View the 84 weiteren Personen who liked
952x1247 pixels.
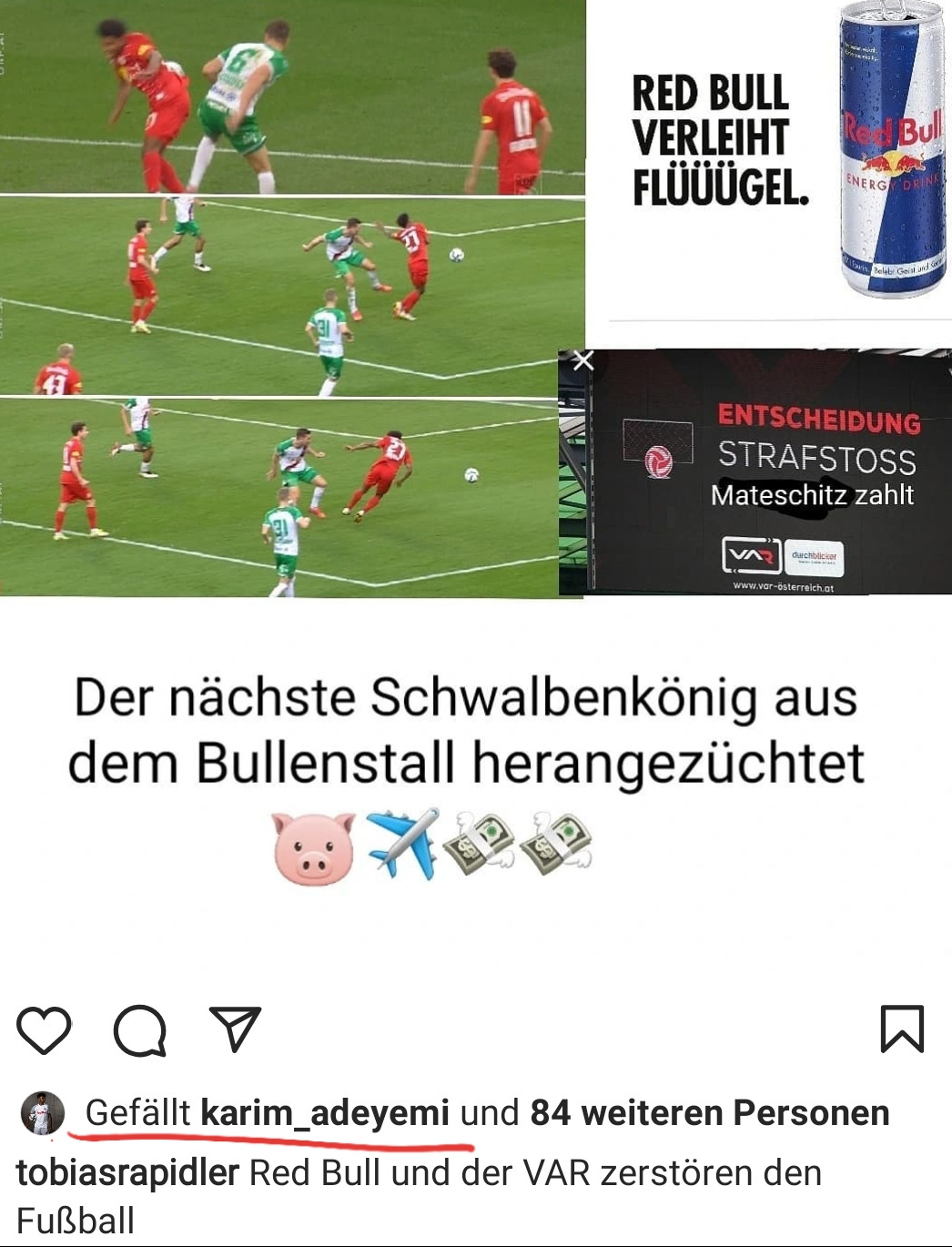(x=710, y=1112)
